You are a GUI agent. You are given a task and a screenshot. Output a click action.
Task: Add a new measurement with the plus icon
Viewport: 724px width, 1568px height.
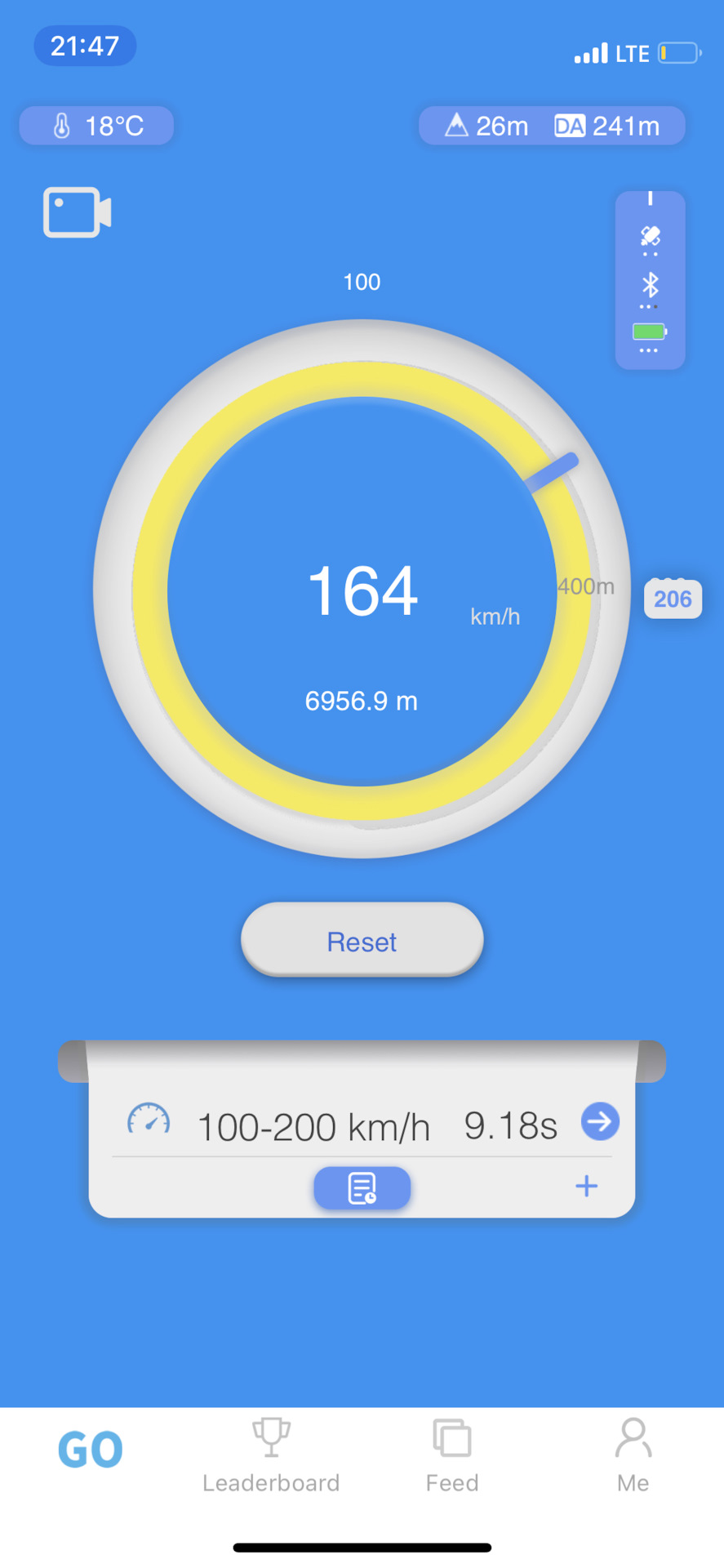coord(586,1186)
